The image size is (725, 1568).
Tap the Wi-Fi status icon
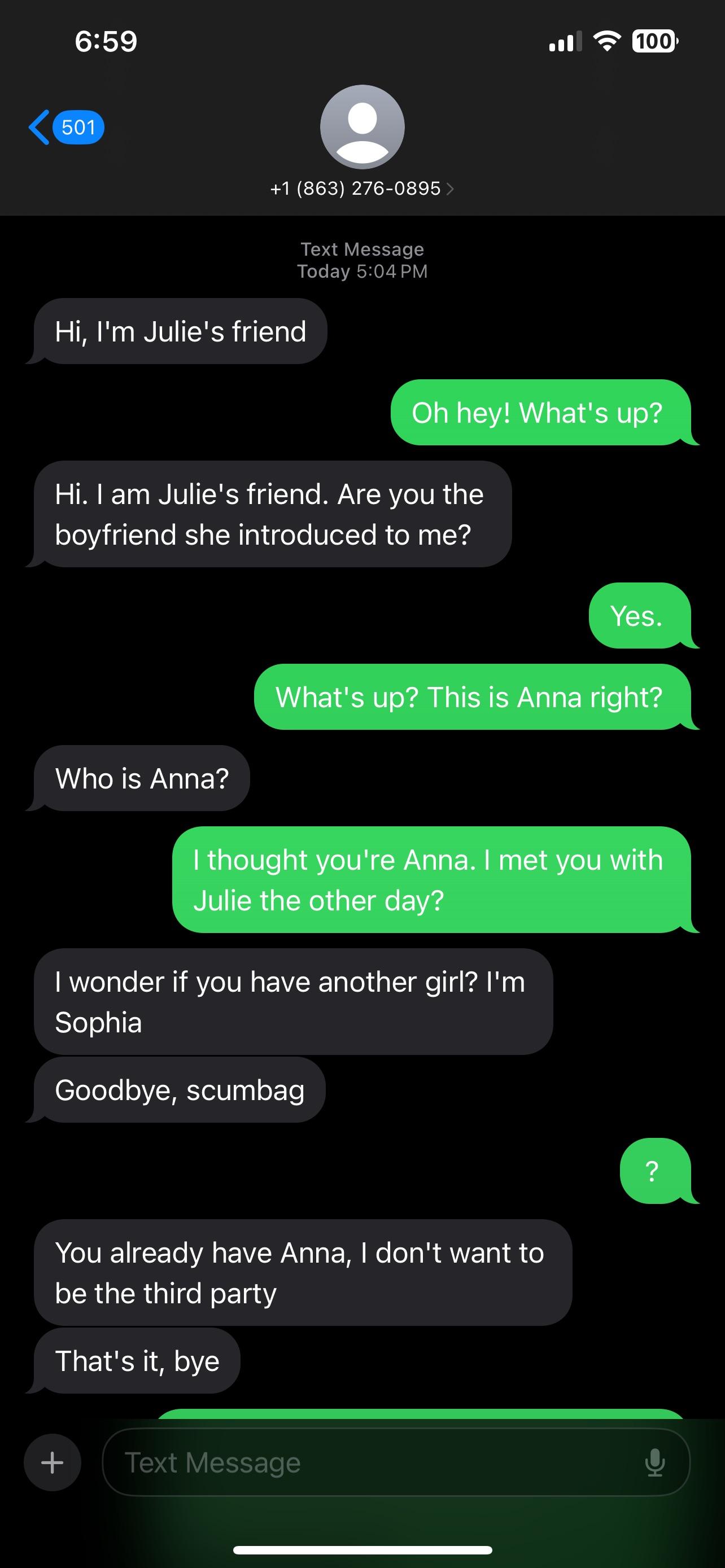[x=606, y=41]
